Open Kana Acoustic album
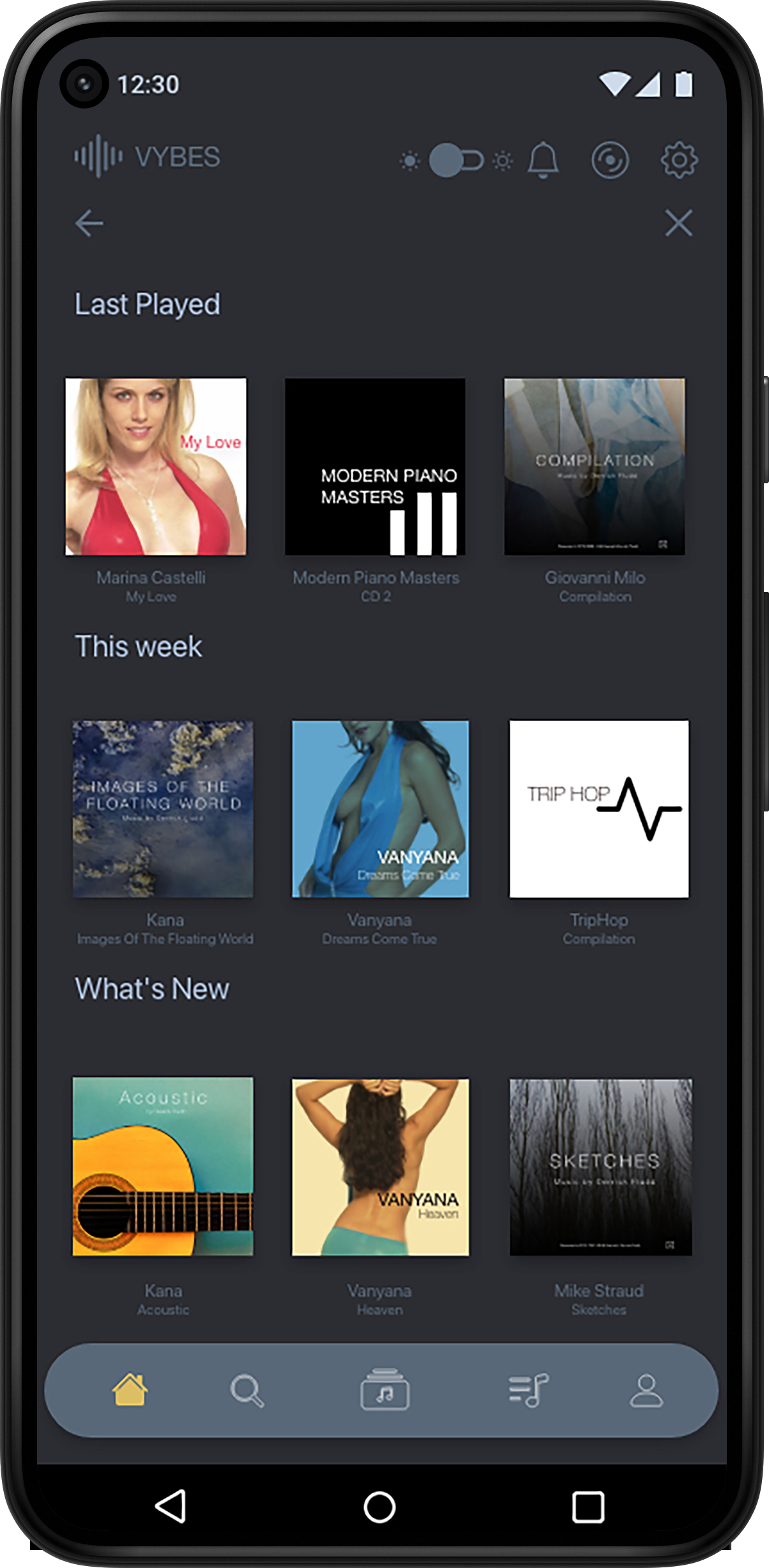Screen dimensions: 769x1568 (x=163, y=1166)
